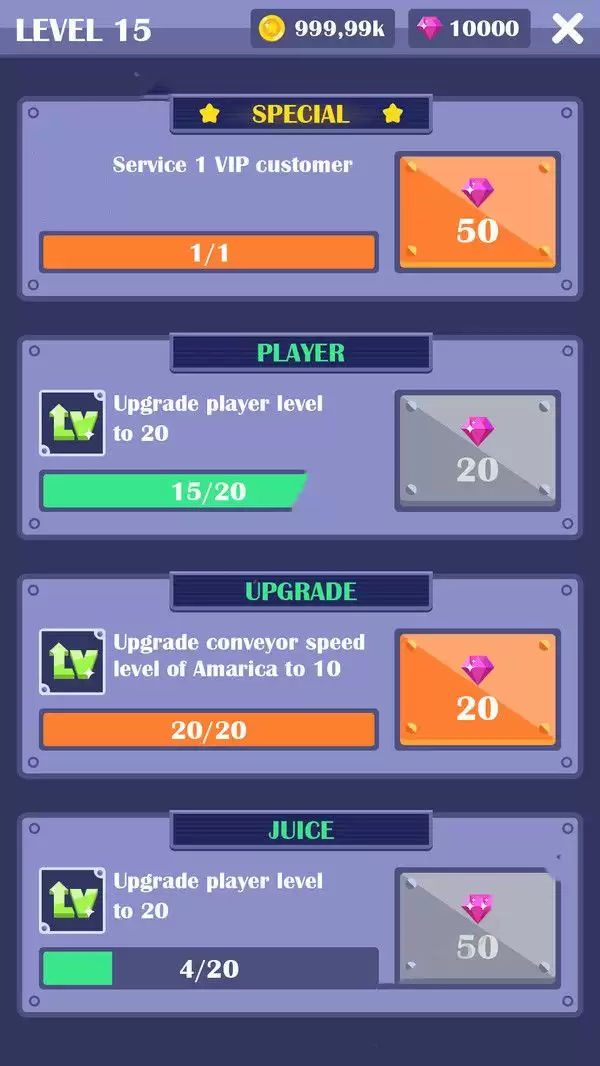The height and width of the screenshot is (1066, 600).
Task: Close the level 15 quests screen
Action: click(567, 29)
